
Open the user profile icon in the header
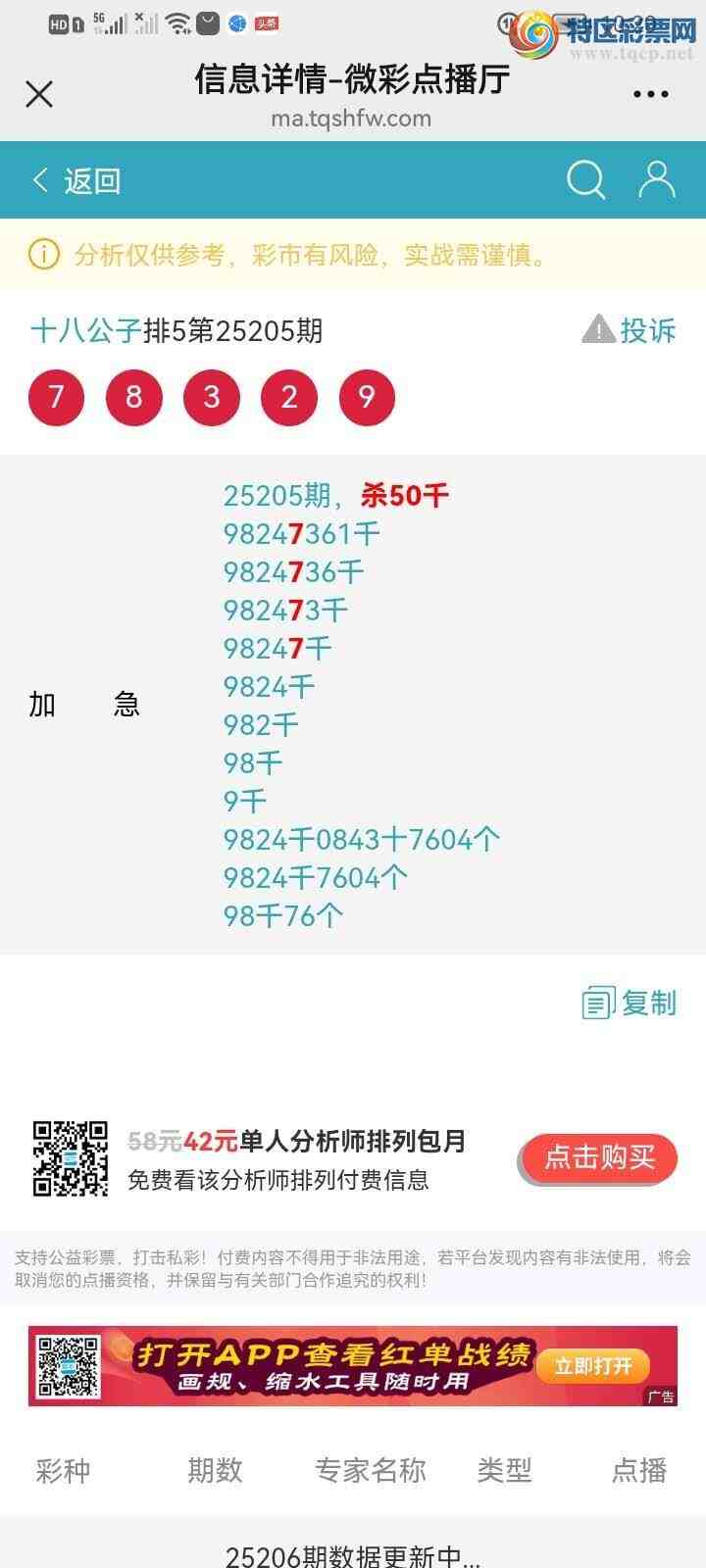[655, 179]
